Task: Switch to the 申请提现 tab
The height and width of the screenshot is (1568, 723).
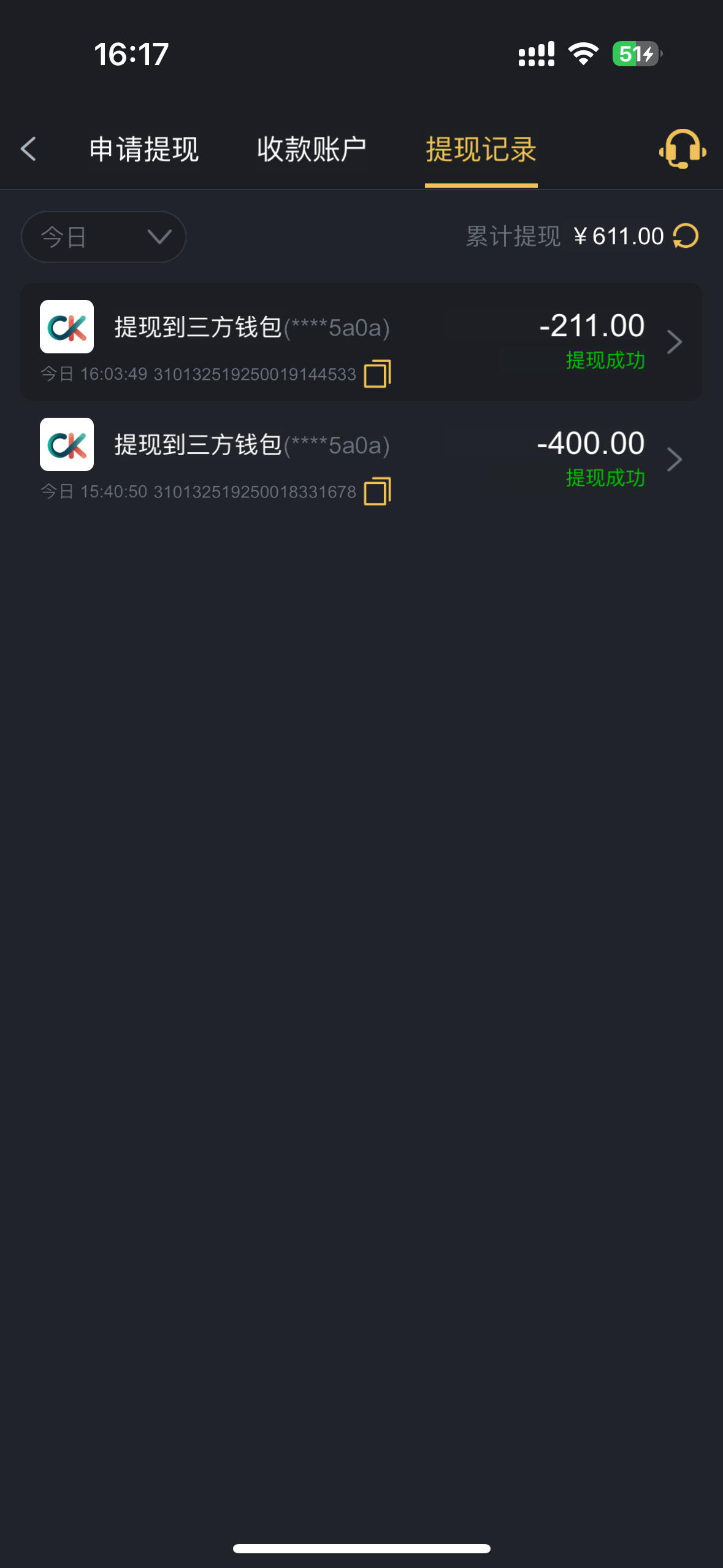Action: click(x=143, y=149)
